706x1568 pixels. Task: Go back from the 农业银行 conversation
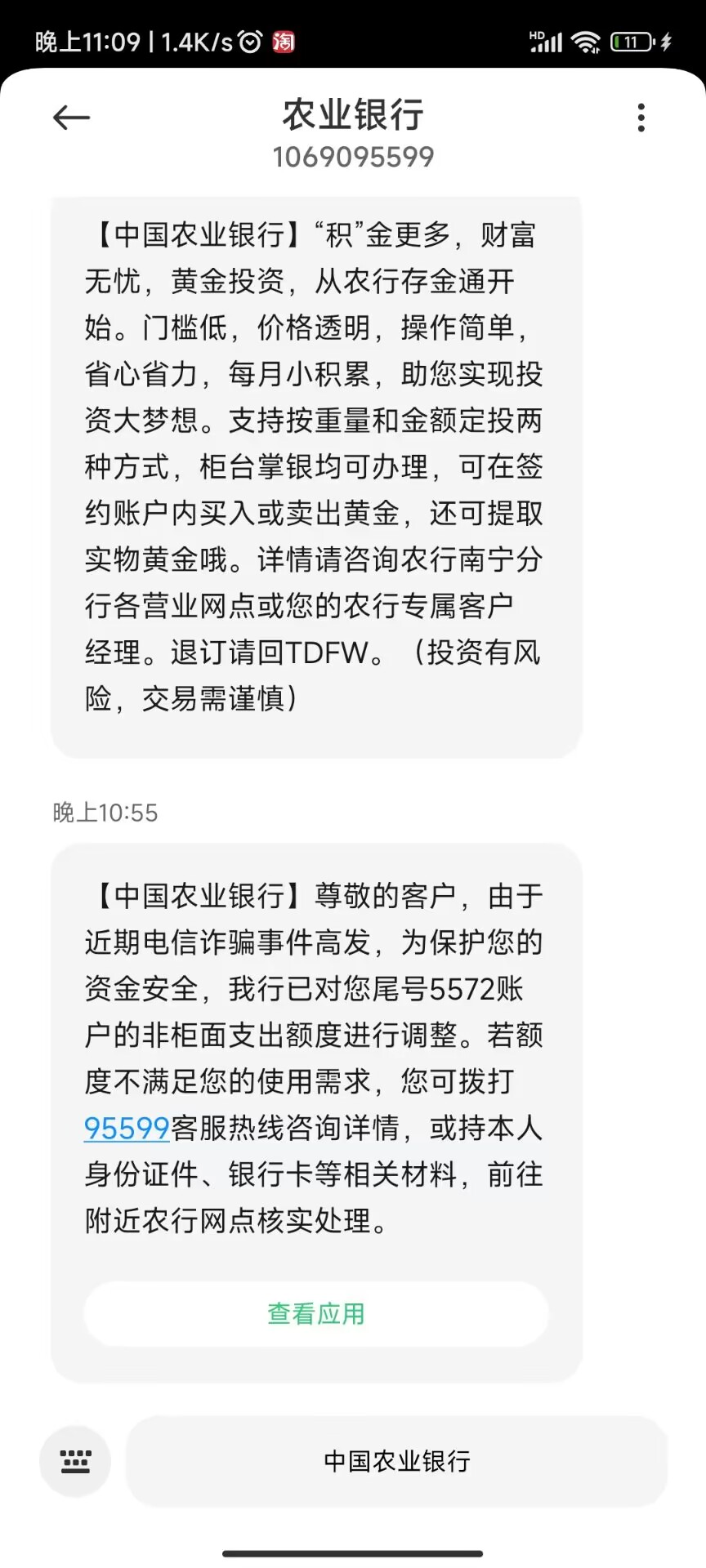coord(71,118)
